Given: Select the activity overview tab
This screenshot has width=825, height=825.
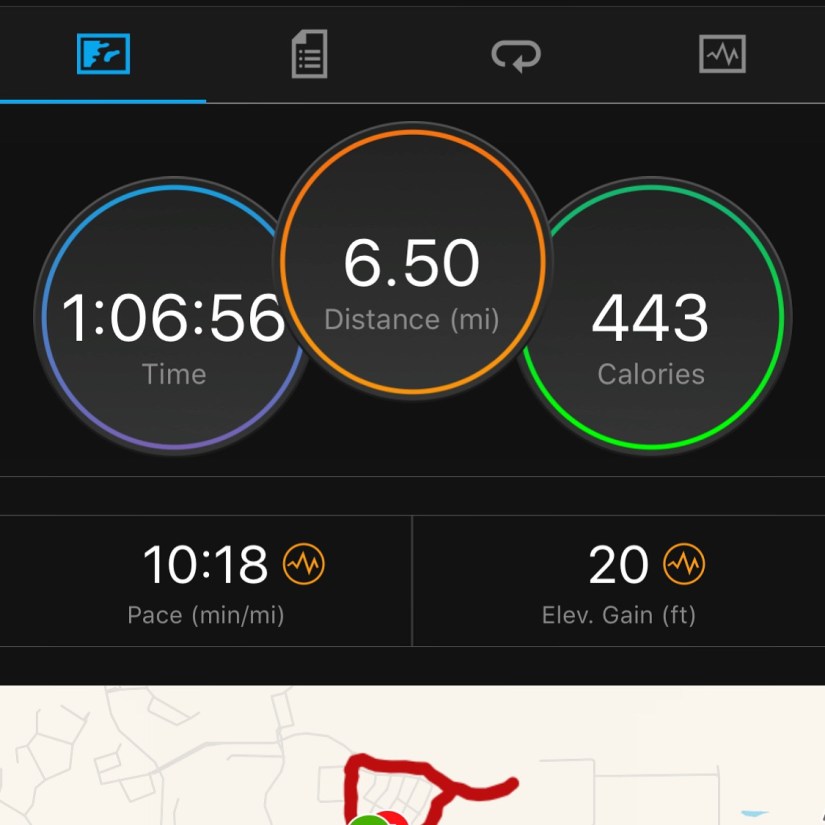Looking at the screenshot, I should click(x=103, y=54).
